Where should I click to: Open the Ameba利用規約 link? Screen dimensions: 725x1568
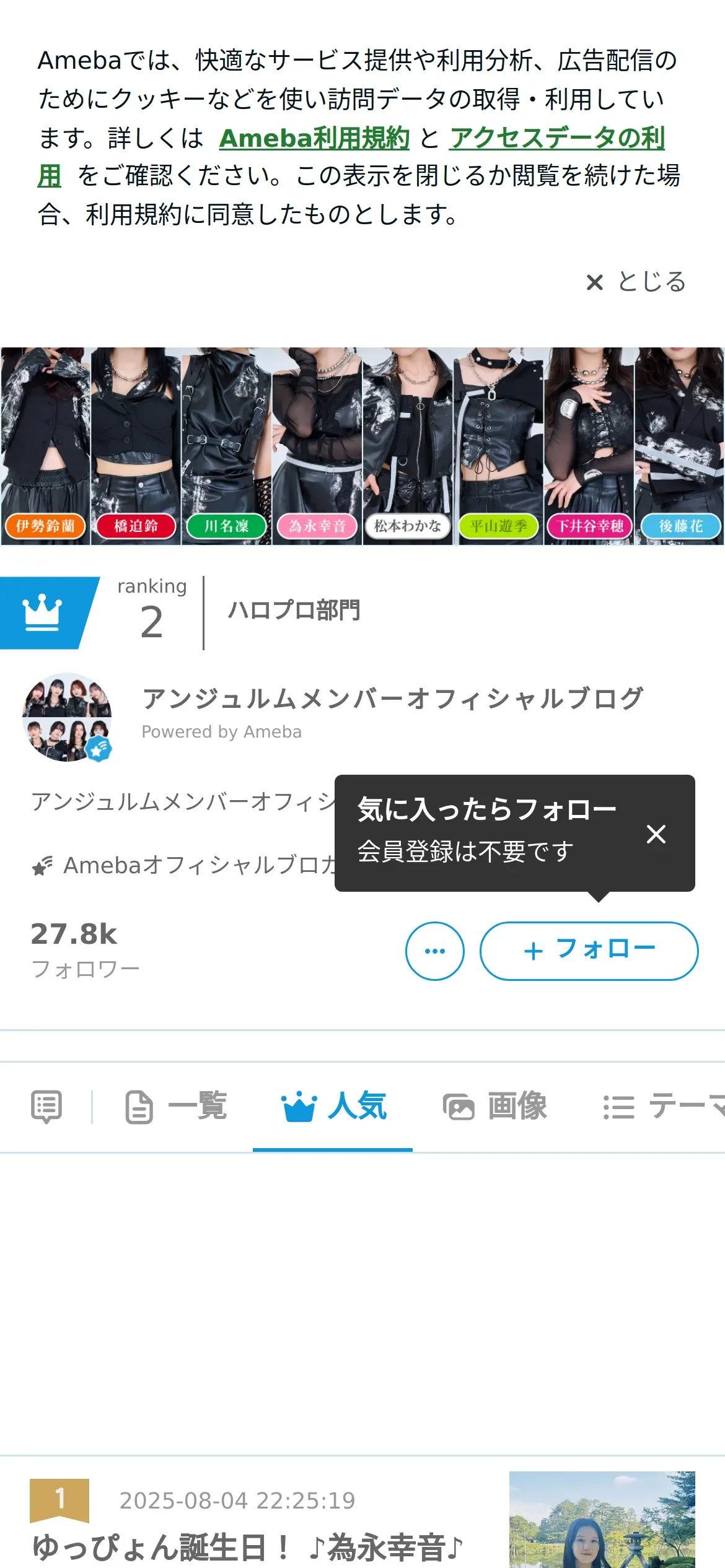click(x=314, y=138)
